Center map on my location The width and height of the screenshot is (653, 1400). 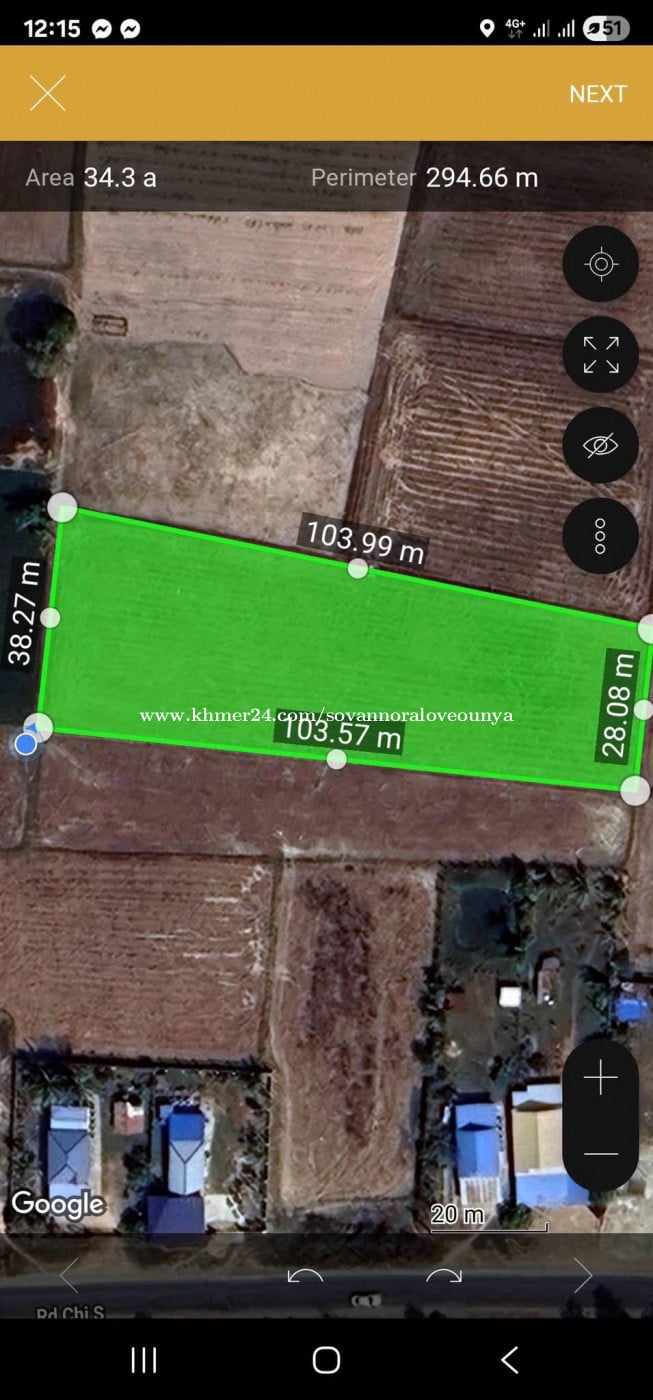tap(600, 264)
